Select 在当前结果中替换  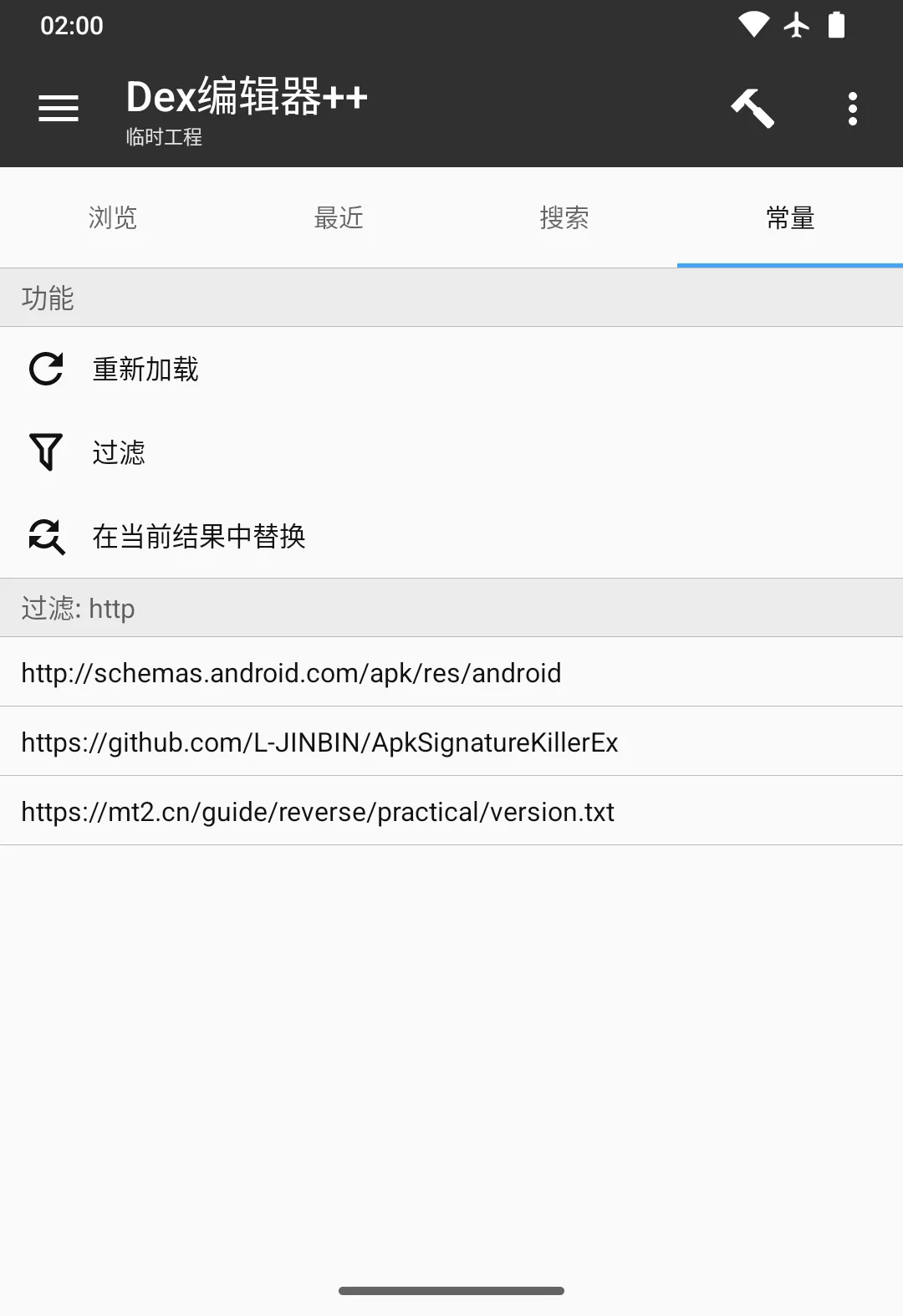[198, 536]
